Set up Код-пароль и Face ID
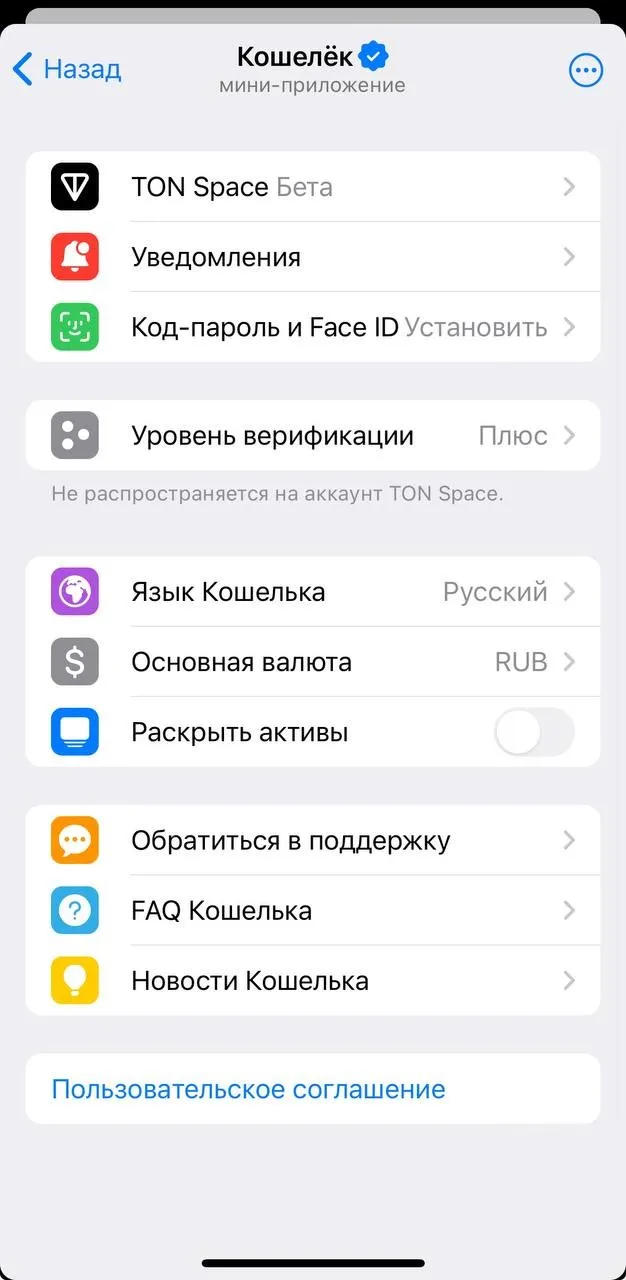 coord(312,327)
